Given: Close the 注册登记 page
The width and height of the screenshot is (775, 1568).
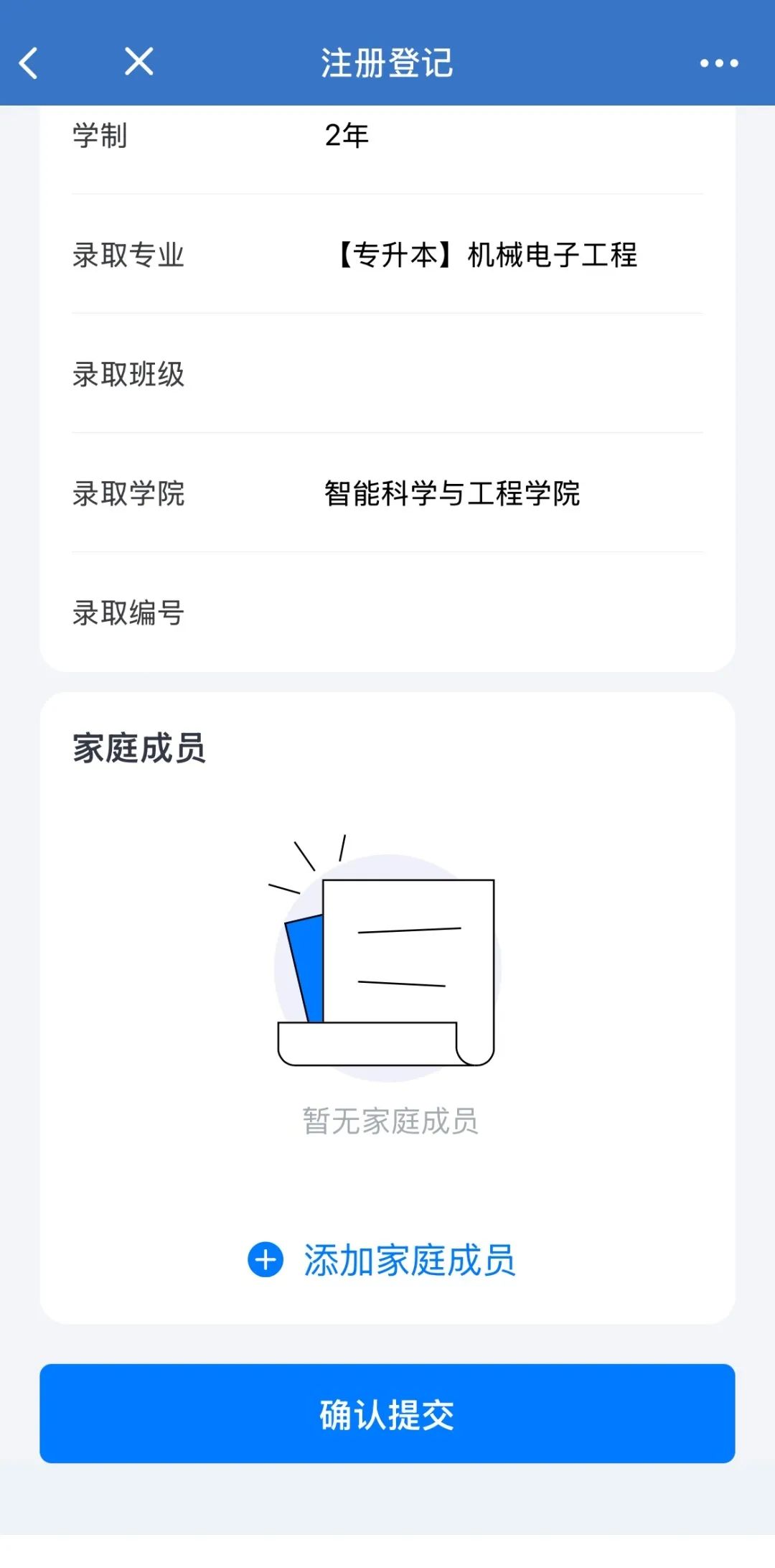Looking at the screenshot, I should [138, 62].
